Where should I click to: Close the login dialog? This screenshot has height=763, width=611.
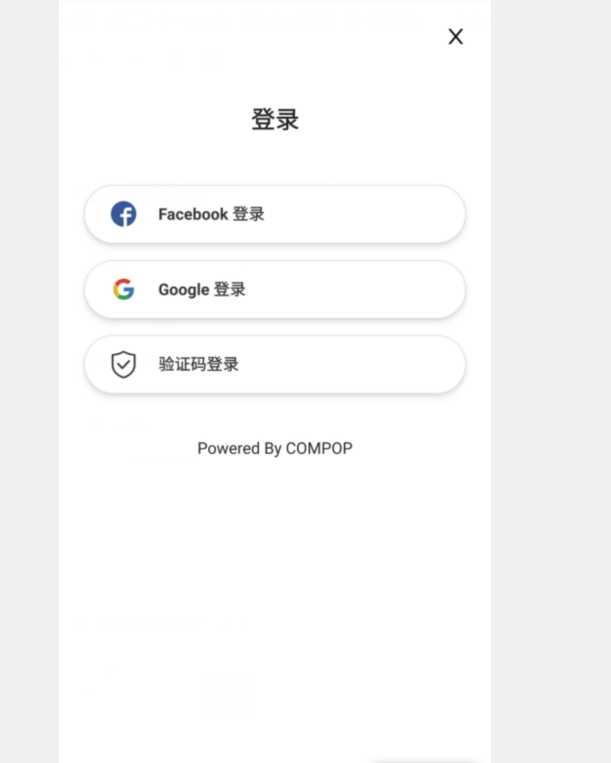[455, 37]
